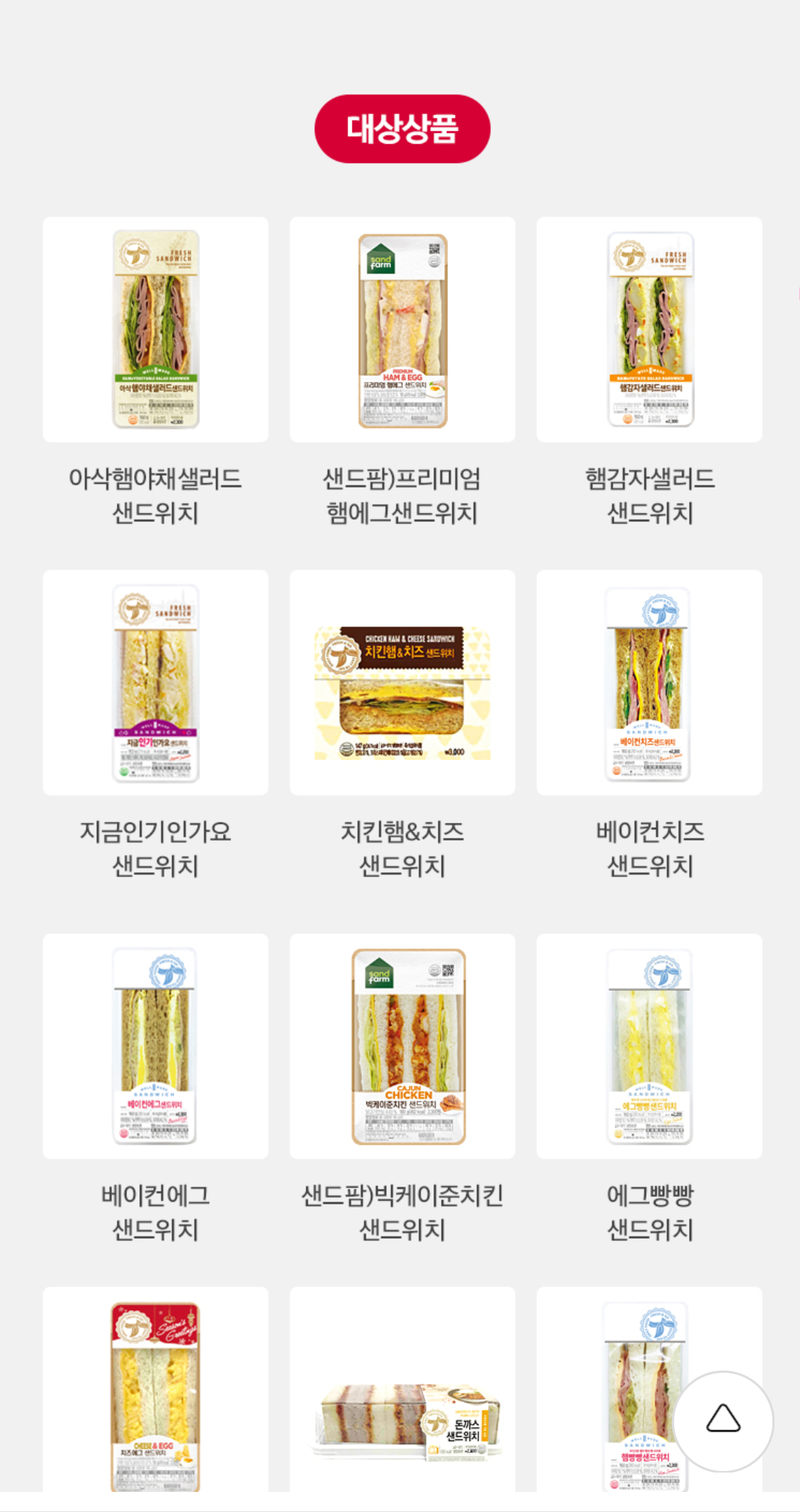The image size is (800, 1512).
Task: View 치킨햄&치즈 샌드위치 details
Action: click(402, 683)
